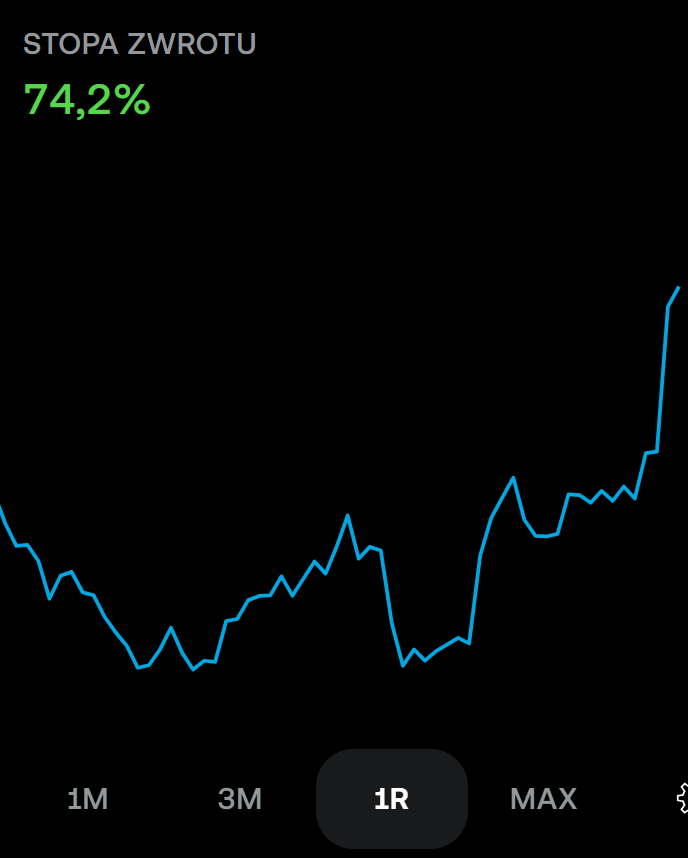Show the MAX period return chart
The width and height of the screenshot is (688, 858).
(544, 799)
